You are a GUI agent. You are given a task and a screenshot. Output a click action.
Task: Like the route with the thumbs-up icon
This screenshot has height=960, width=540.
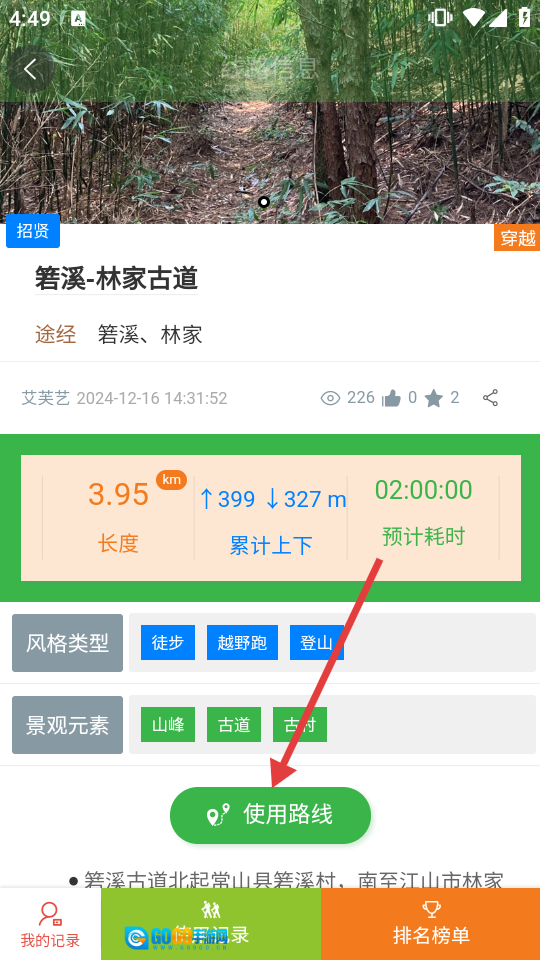point(391,399)
